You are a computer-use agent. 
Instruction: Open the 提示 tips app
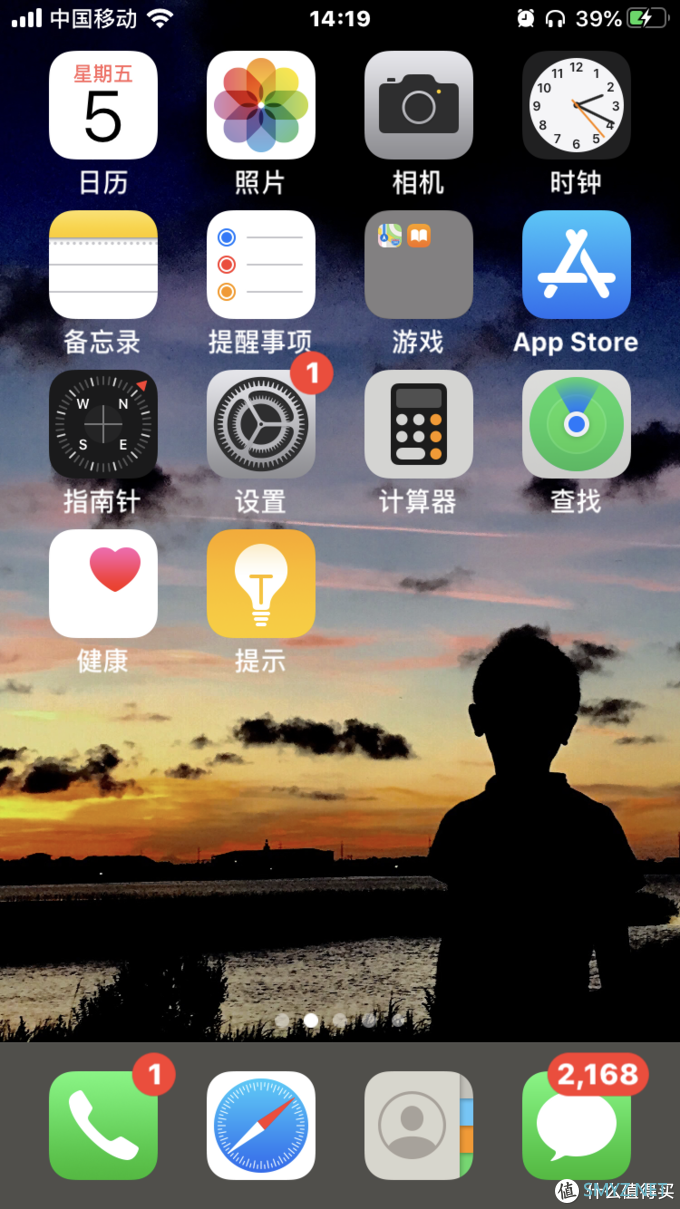(261, 584)
